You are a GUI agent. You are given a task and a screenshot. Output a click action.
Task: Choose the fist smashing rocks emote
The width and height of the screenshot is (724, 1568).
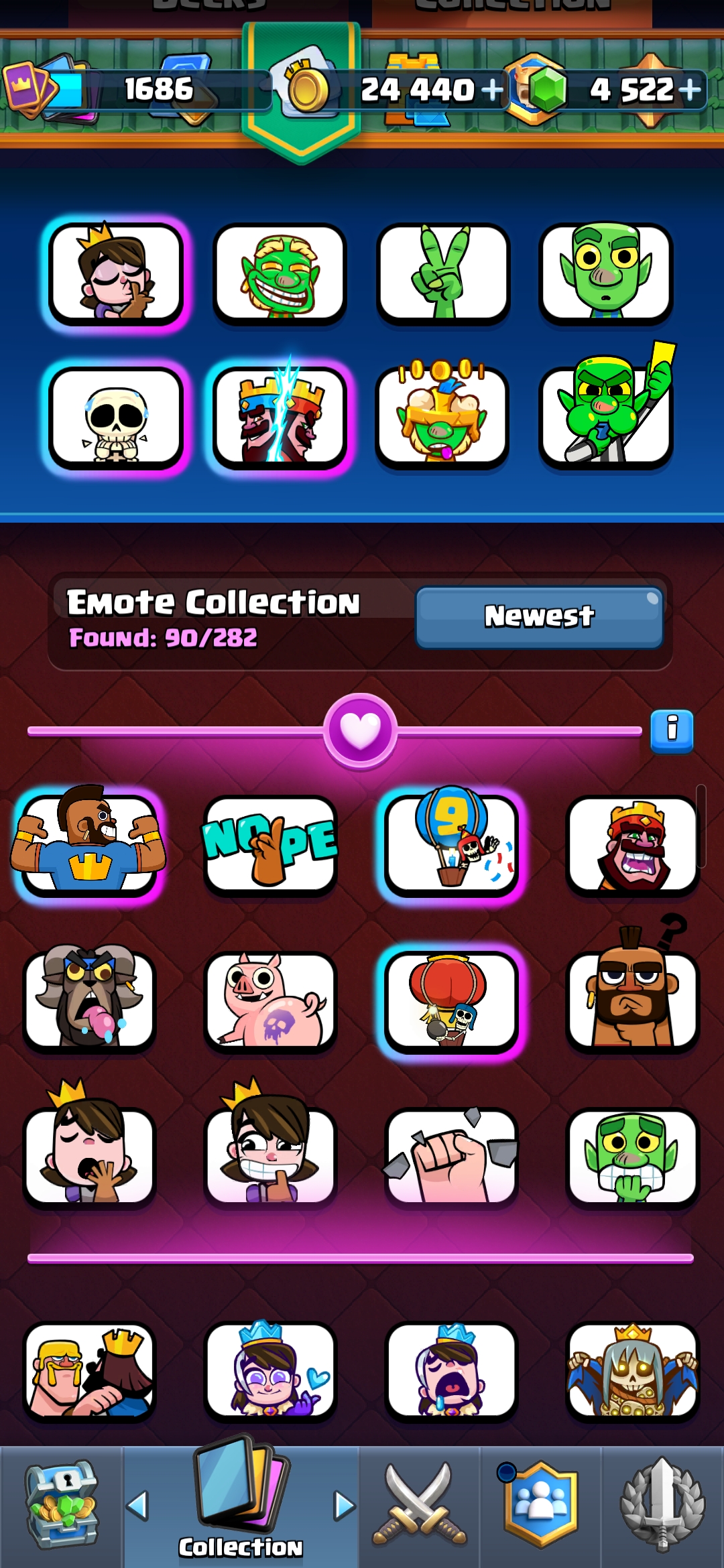pyautogui.click(x=451, y=1158)
